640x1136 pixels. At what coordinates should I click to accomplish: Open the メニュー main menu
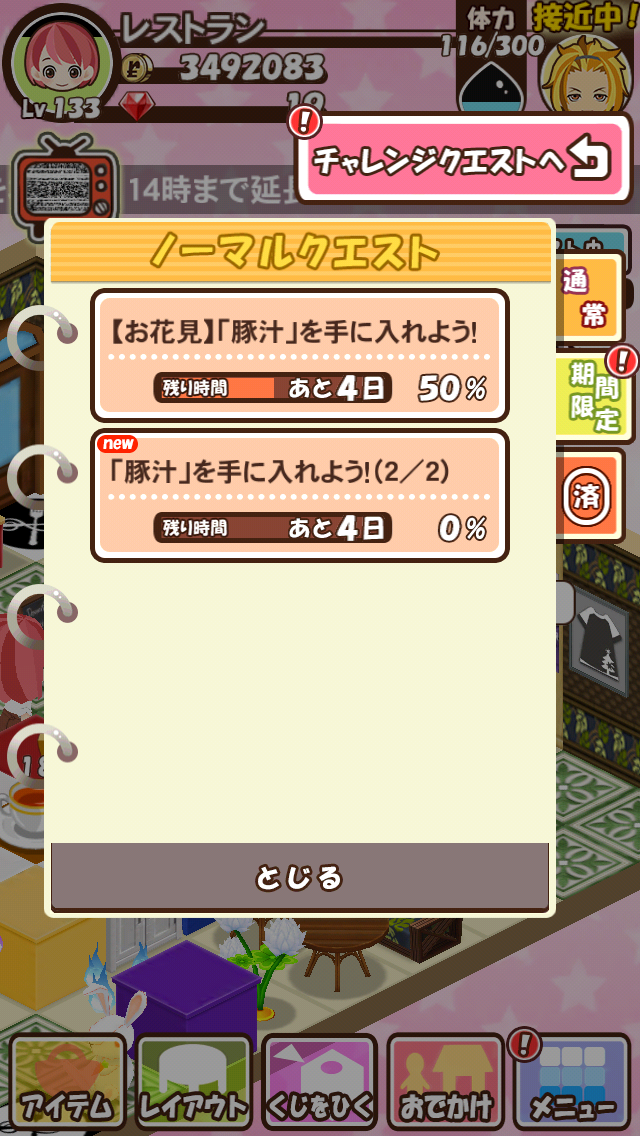[x=572, y=1081]
